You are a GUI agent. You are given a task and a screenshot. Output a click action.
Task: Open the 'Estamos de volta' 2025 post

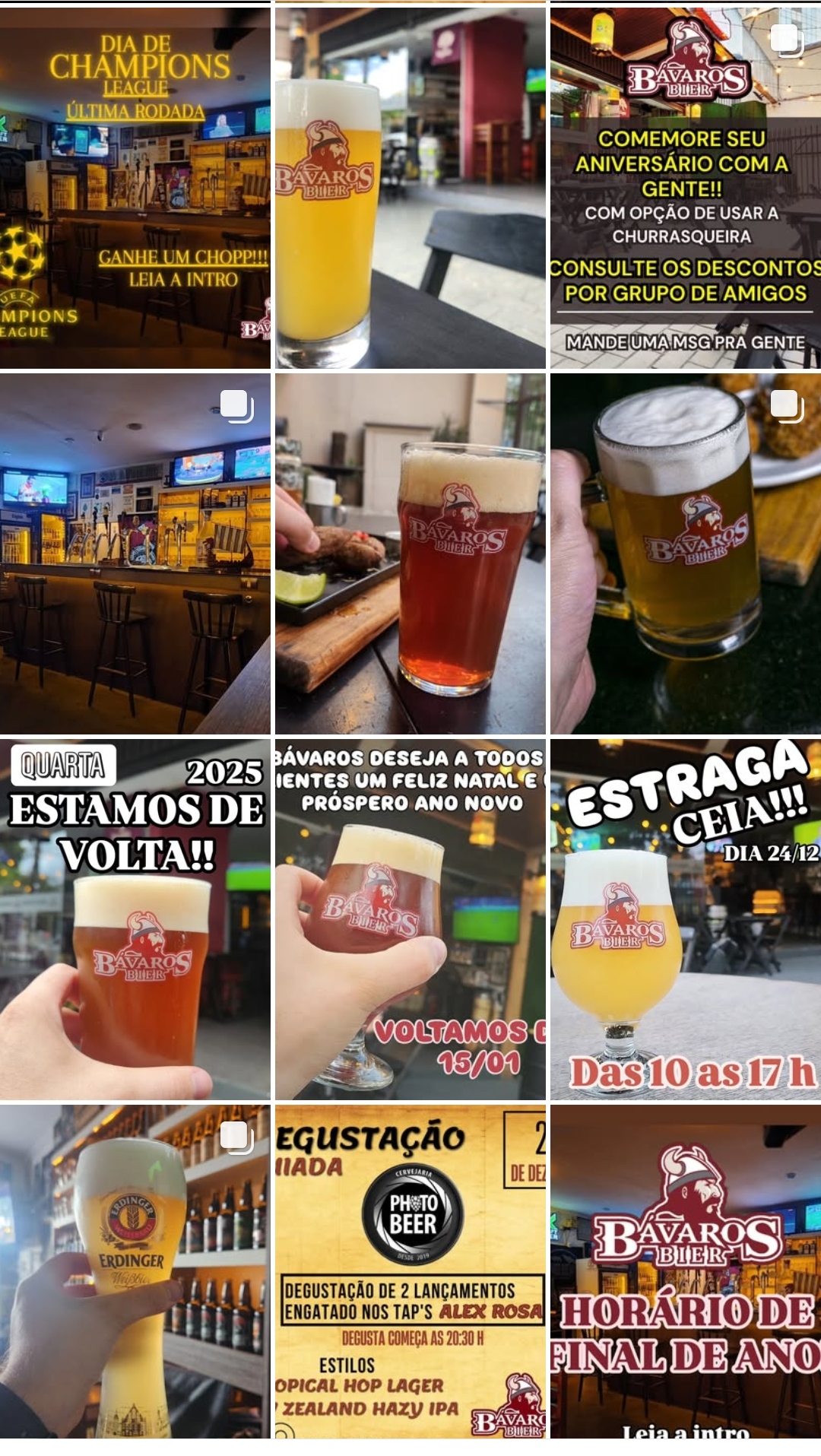[135, 919]
